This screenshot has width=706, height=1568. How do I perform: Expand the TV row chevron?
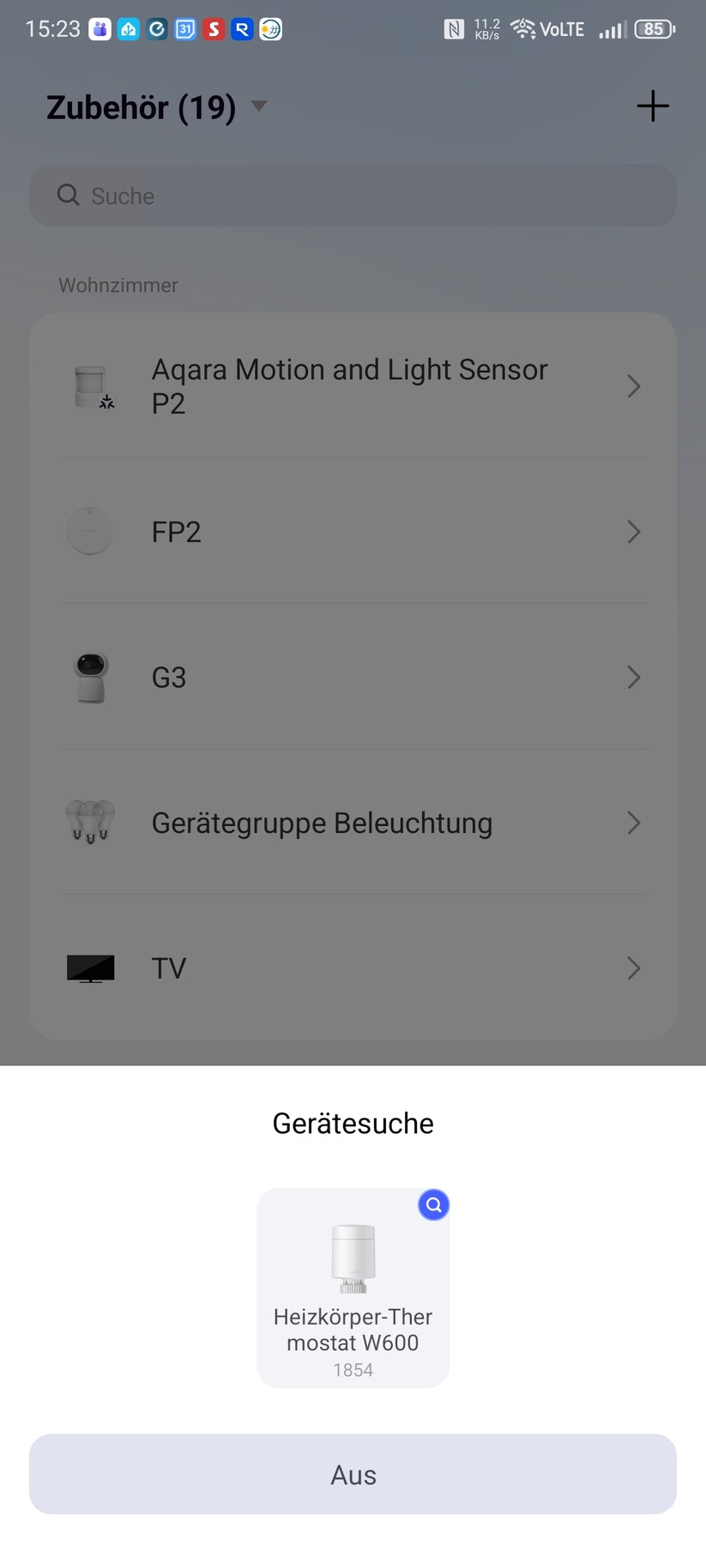click(633, 968)
